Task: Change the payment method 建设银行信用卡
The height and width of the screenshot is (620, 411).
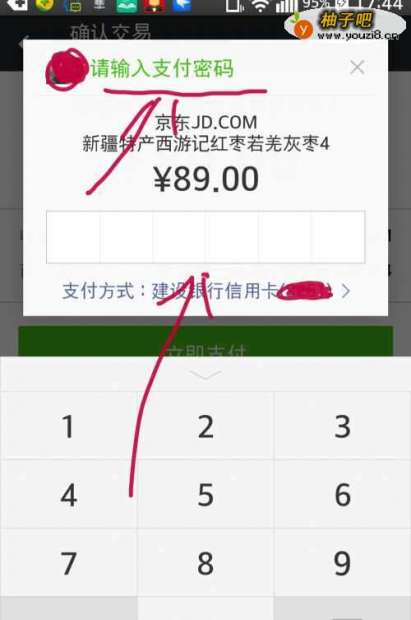Action: pos(206,291)
